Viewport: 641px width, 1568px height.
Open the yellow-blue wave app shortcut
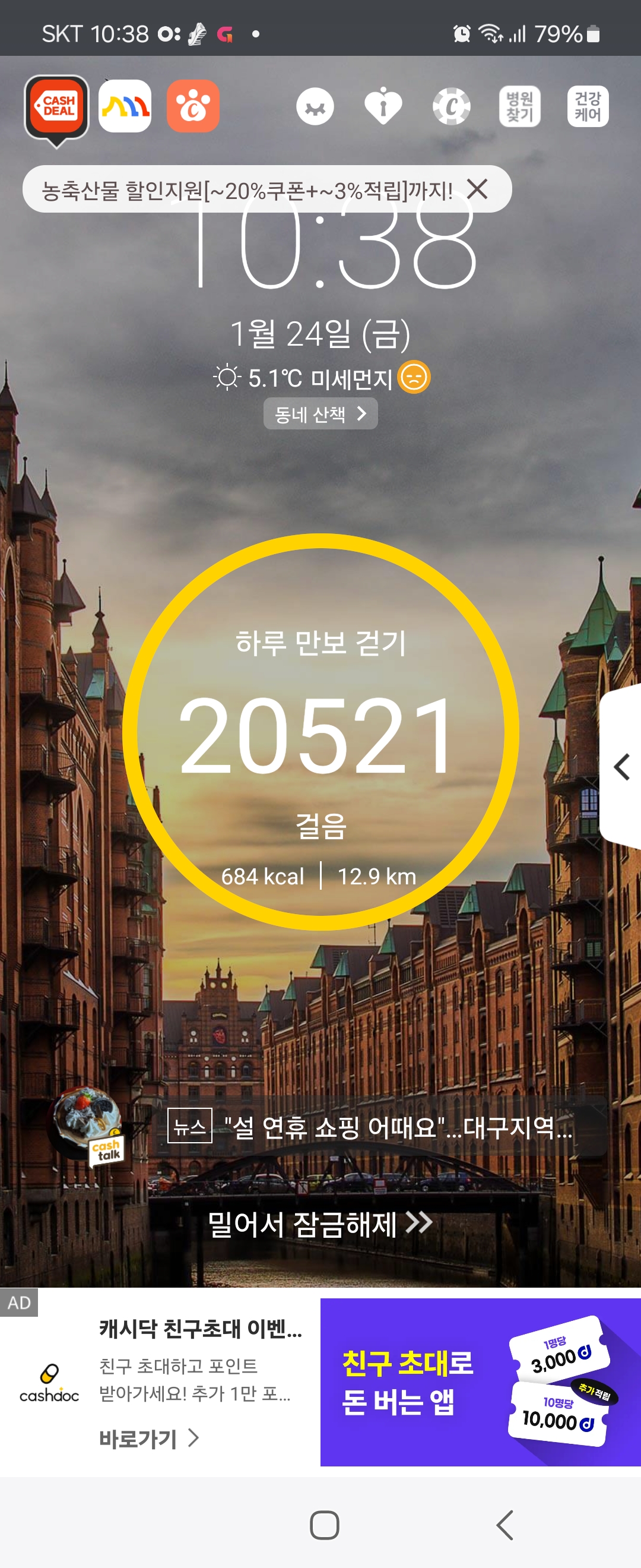pos(125,106)
